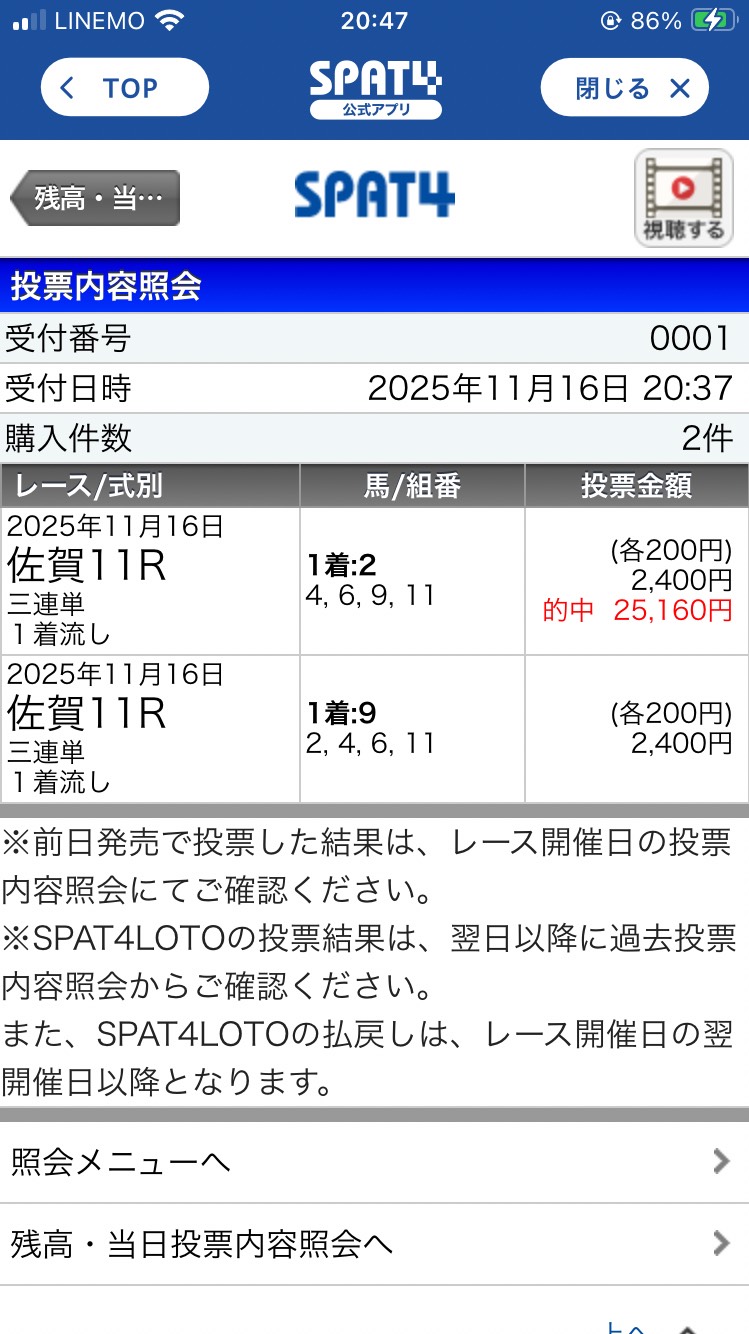Image resolution: width=749 pixels, height=1334 pixels.
Task: Watch race video via 視聴する
Action: pos(684,198)
